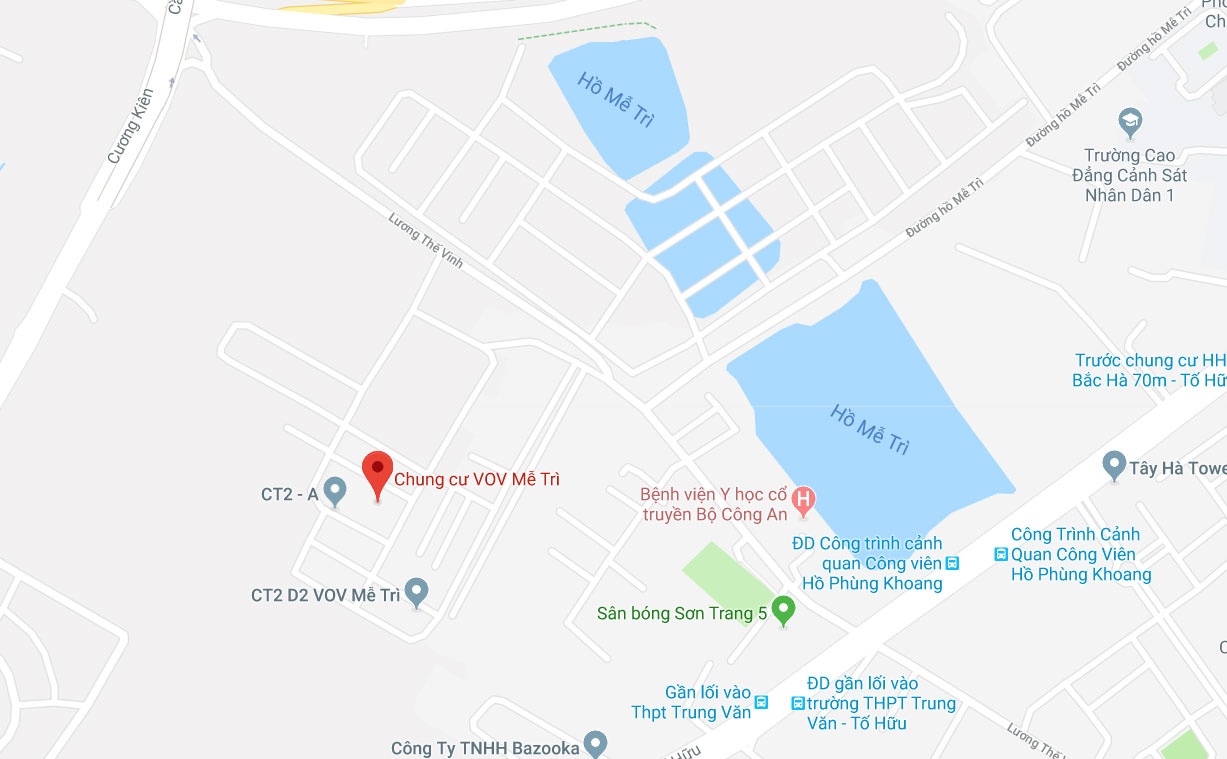Open the CT2 - A place marker
This screenshot has width=1227, height=759.
tap(335, 491)
